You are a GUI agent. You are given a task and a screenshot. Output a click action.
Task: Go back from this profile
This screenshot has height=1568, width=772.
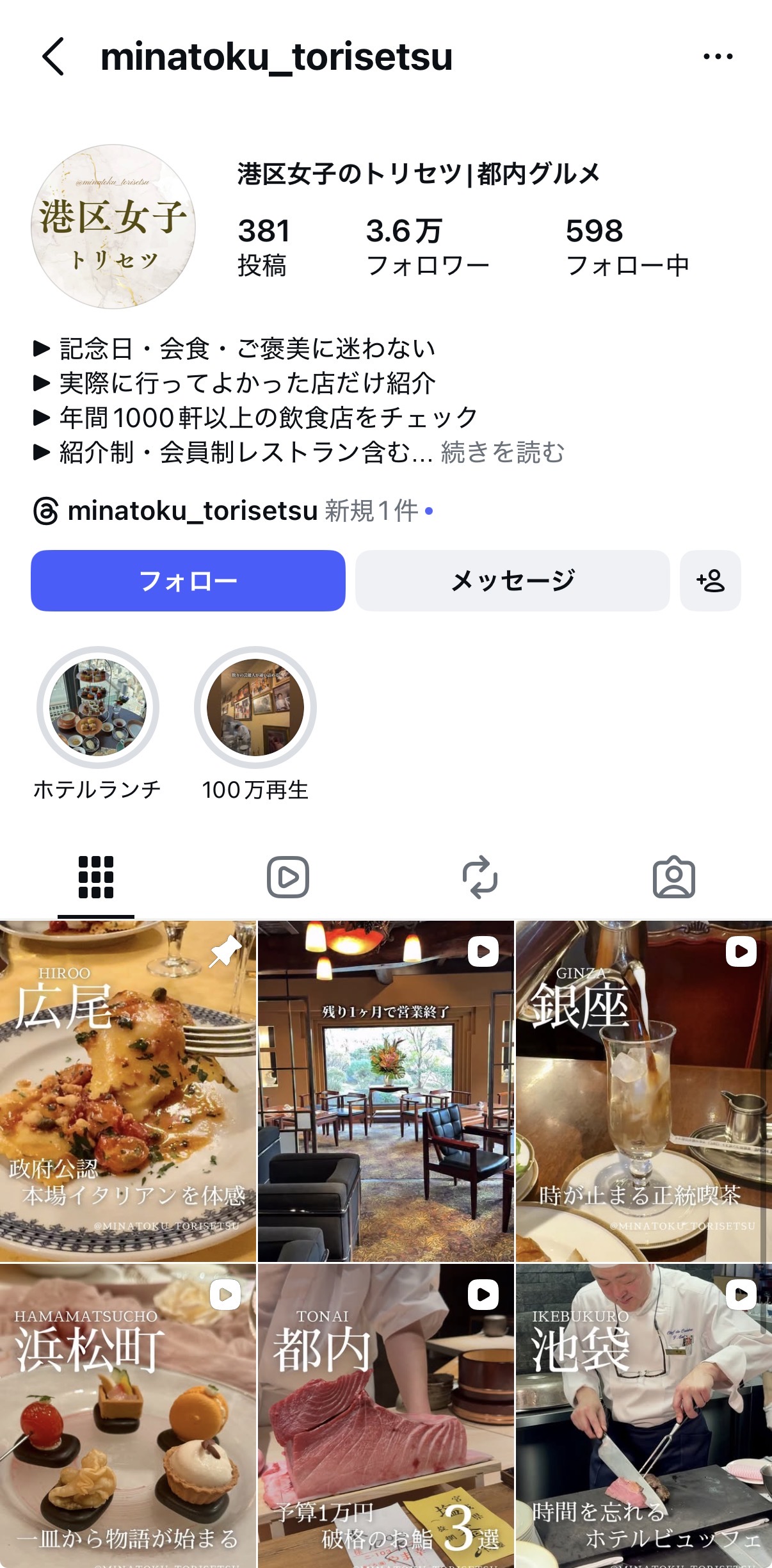pyautogui.click(x=54, y=56)
